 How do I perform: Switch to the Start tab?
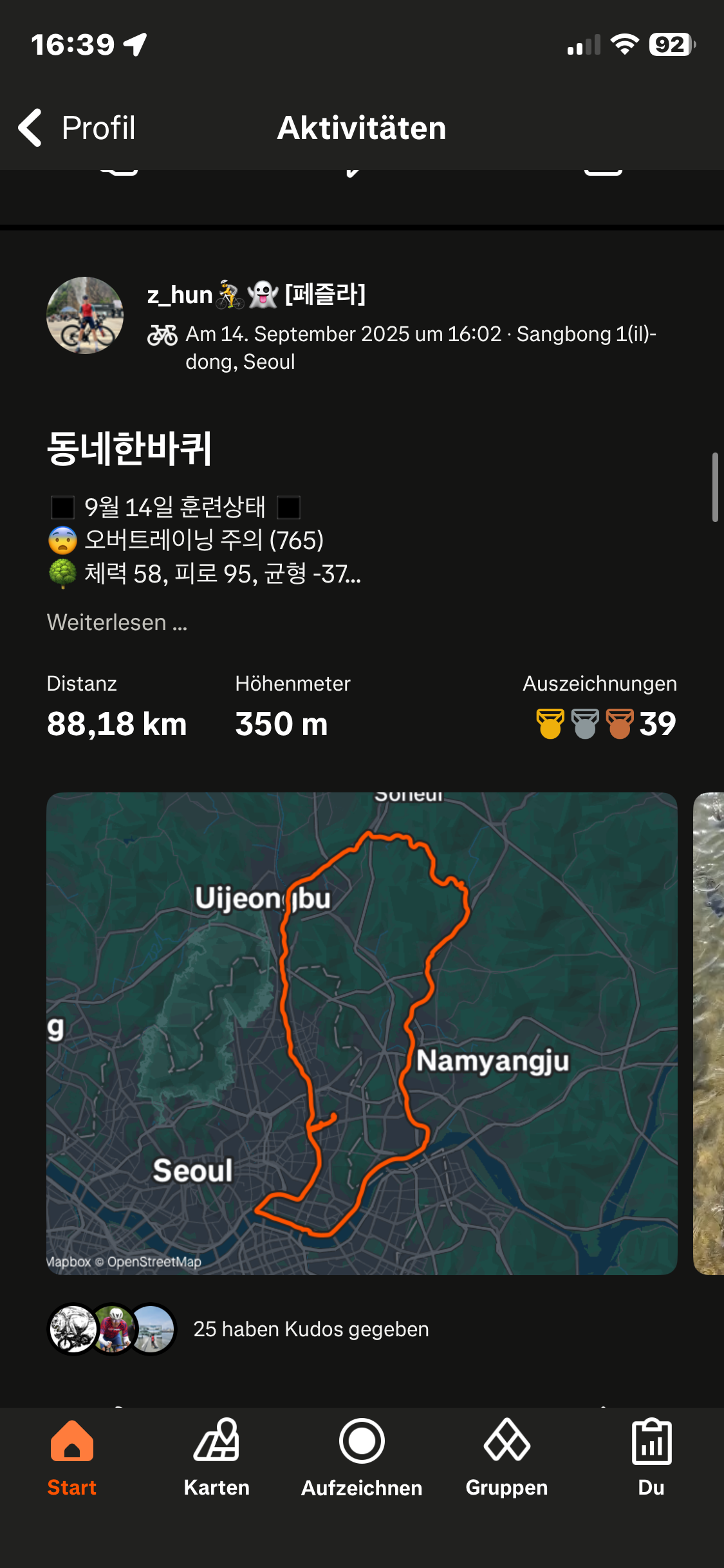point(72,1459)
